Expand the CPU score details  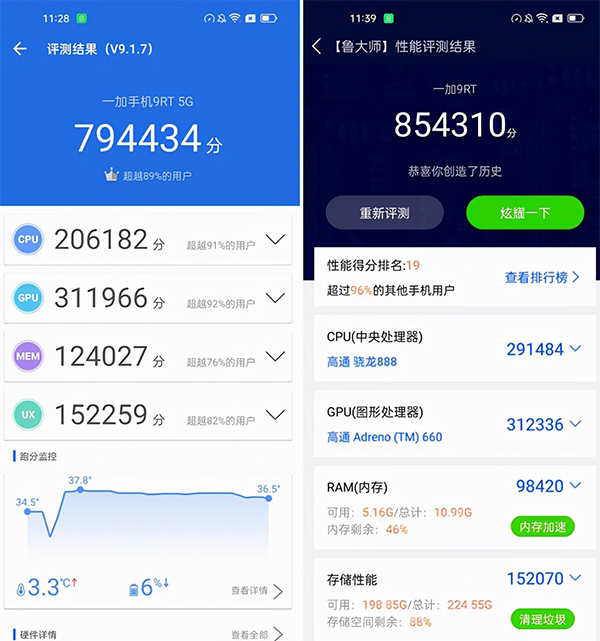[x=275, y=240]
